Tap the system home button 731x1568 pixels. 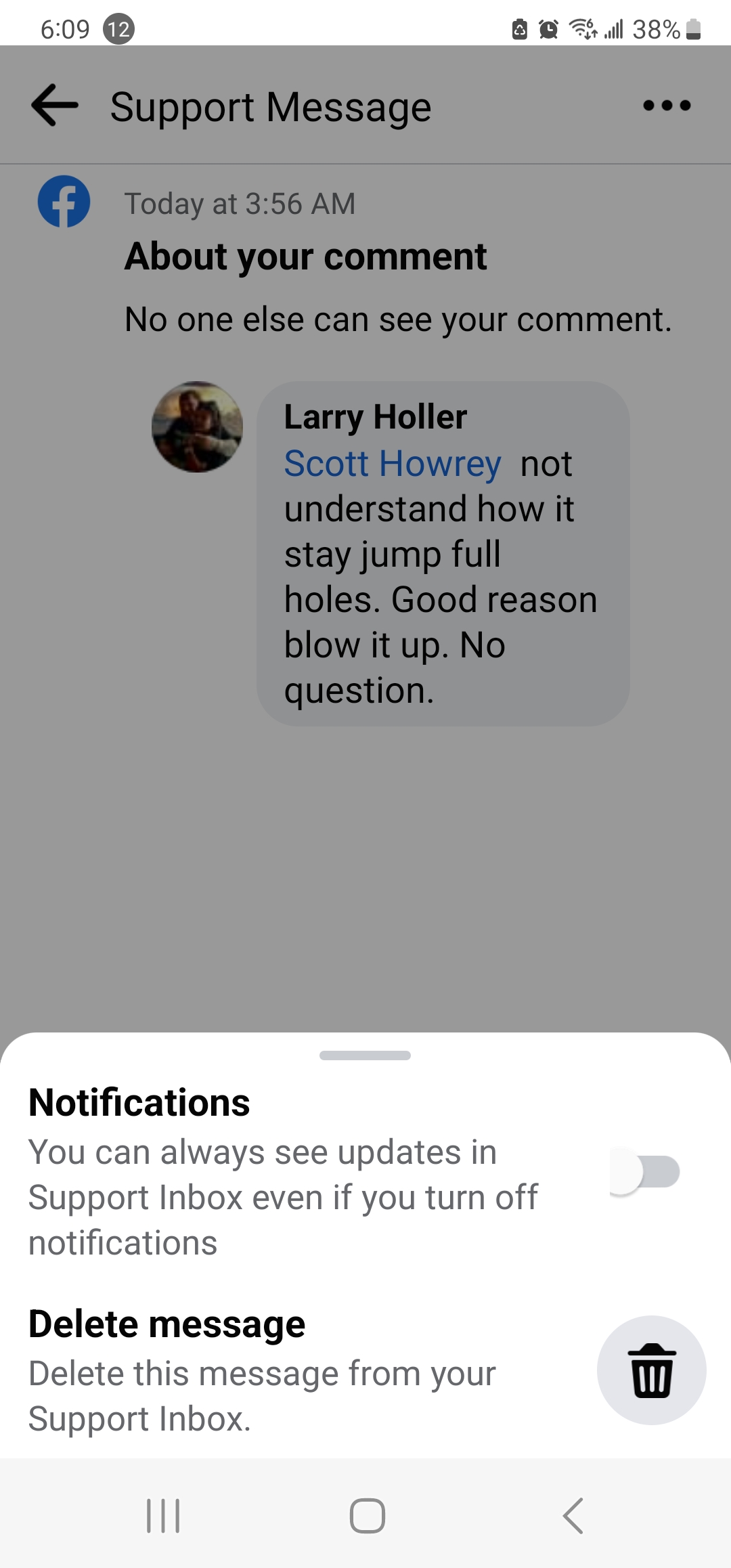click(x=367, y=1515)
